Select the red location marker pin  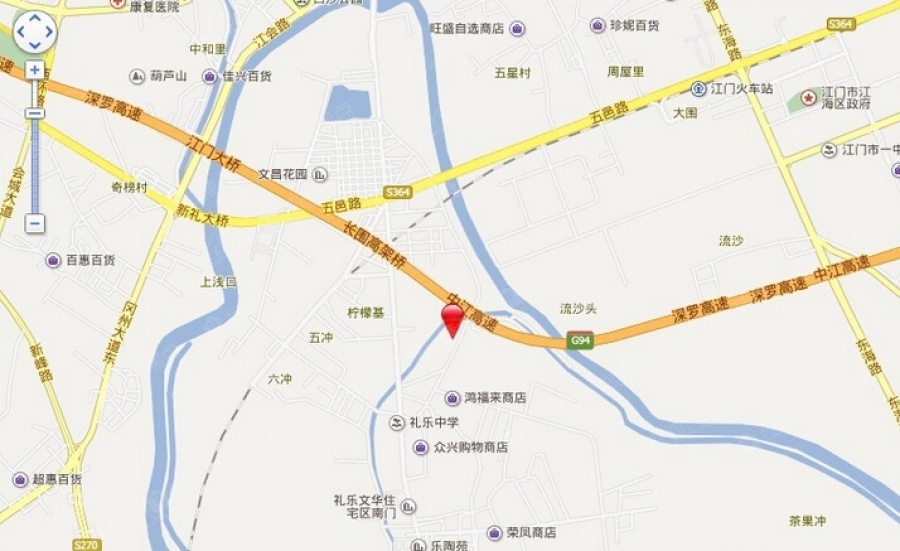(453, 320)
